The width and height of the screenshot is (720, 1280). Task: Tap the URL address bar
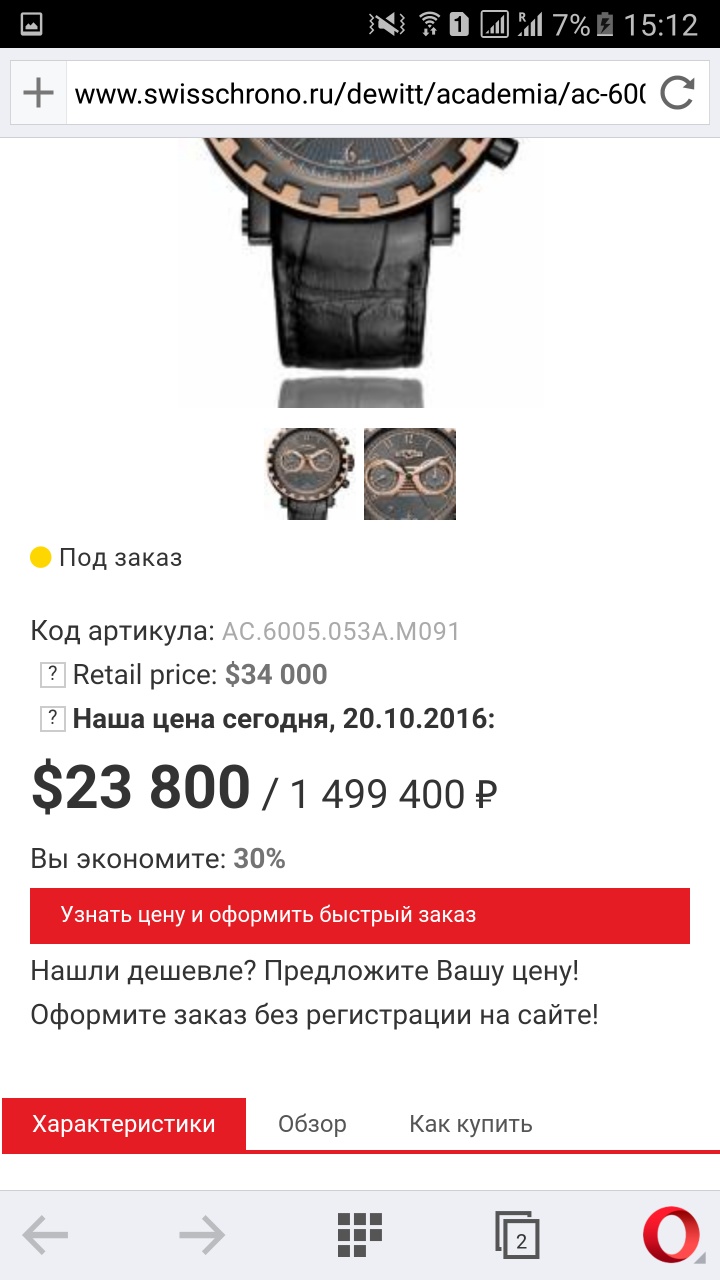click(x=360, y=94)
